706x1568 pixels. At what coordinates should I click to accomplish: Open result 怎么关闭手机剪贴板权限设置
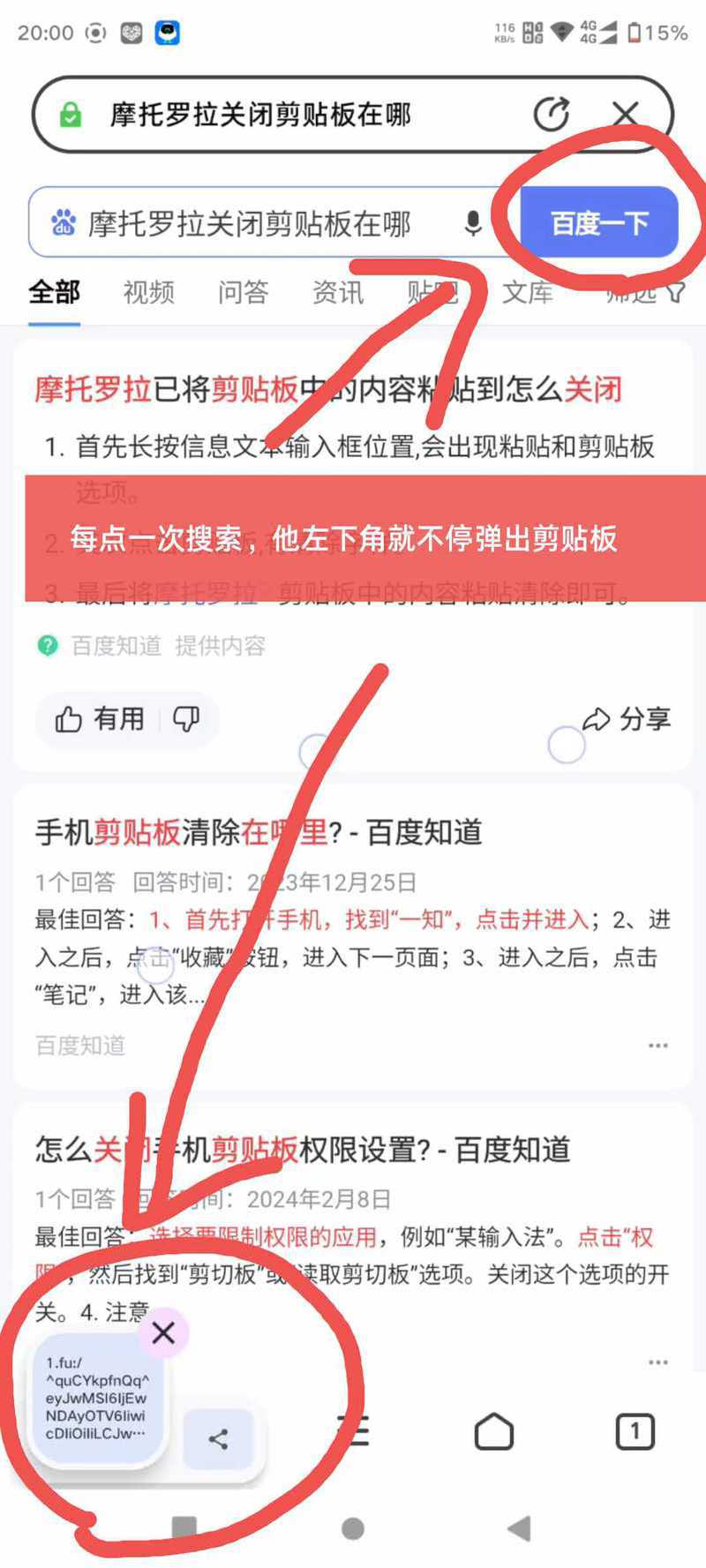pyautogui.click(x=303, y=1150)
